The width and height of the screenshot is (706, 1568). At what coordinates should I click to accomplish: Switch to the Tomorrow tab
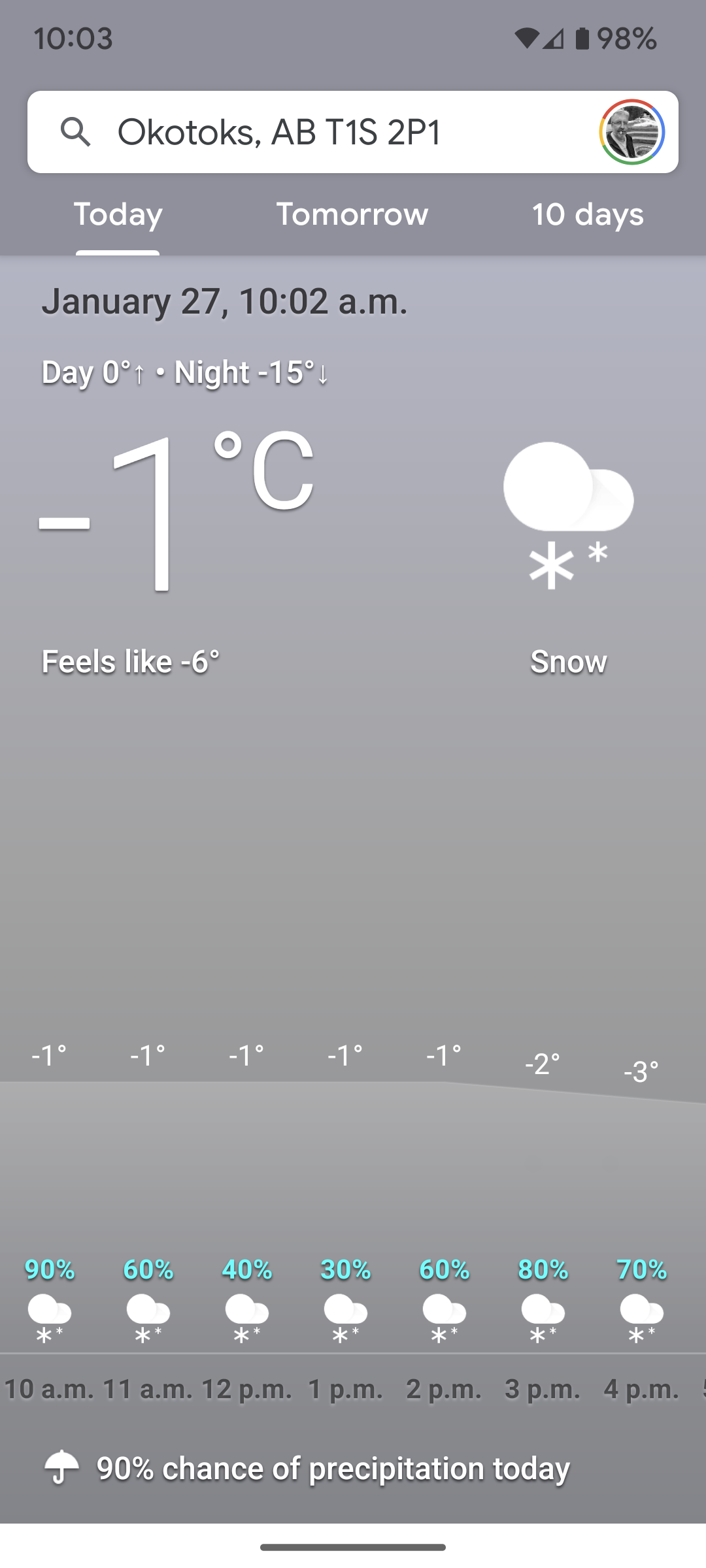coord(352,215)
